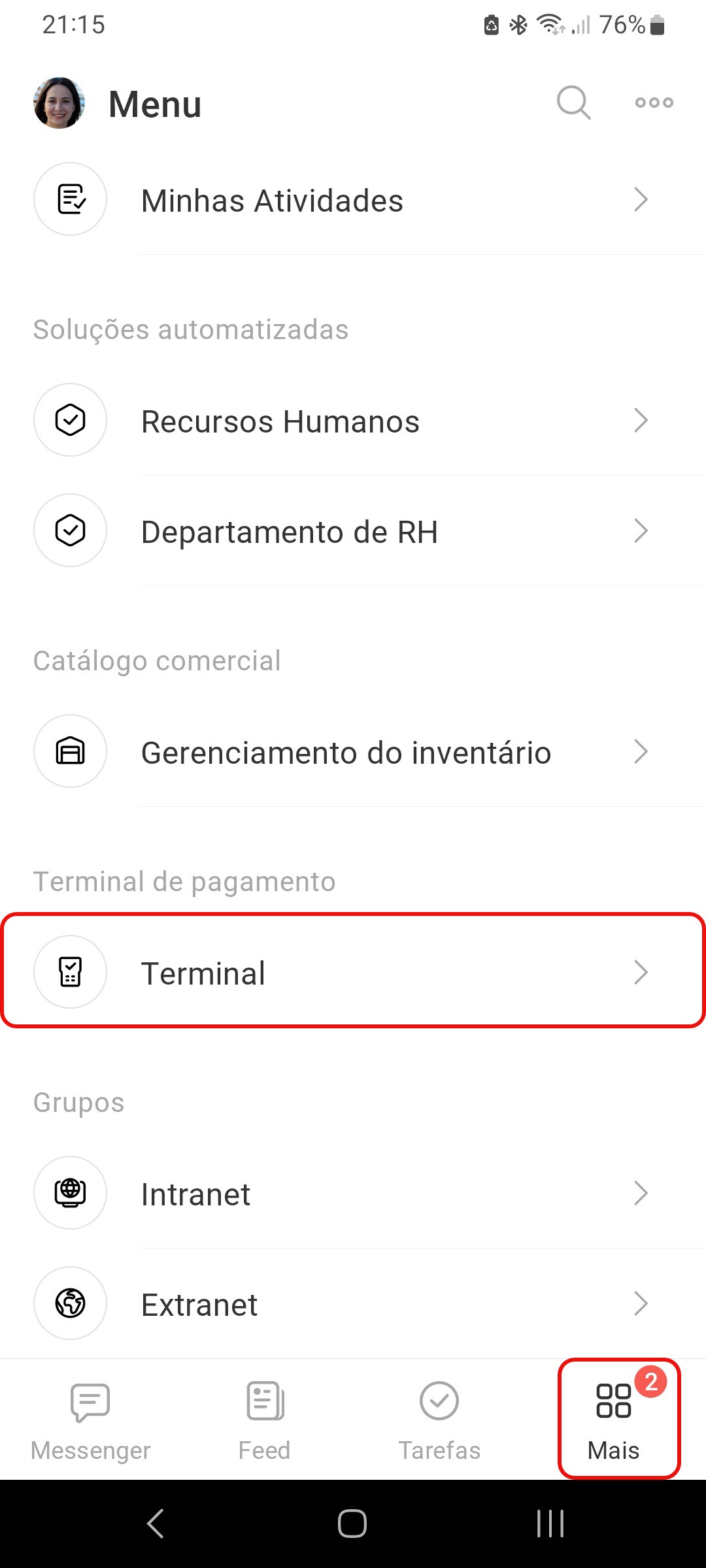The height and width of the screenshot is (1568, 706).
Task: Open the three-dot overflow menu
Action: click(654, 103)
